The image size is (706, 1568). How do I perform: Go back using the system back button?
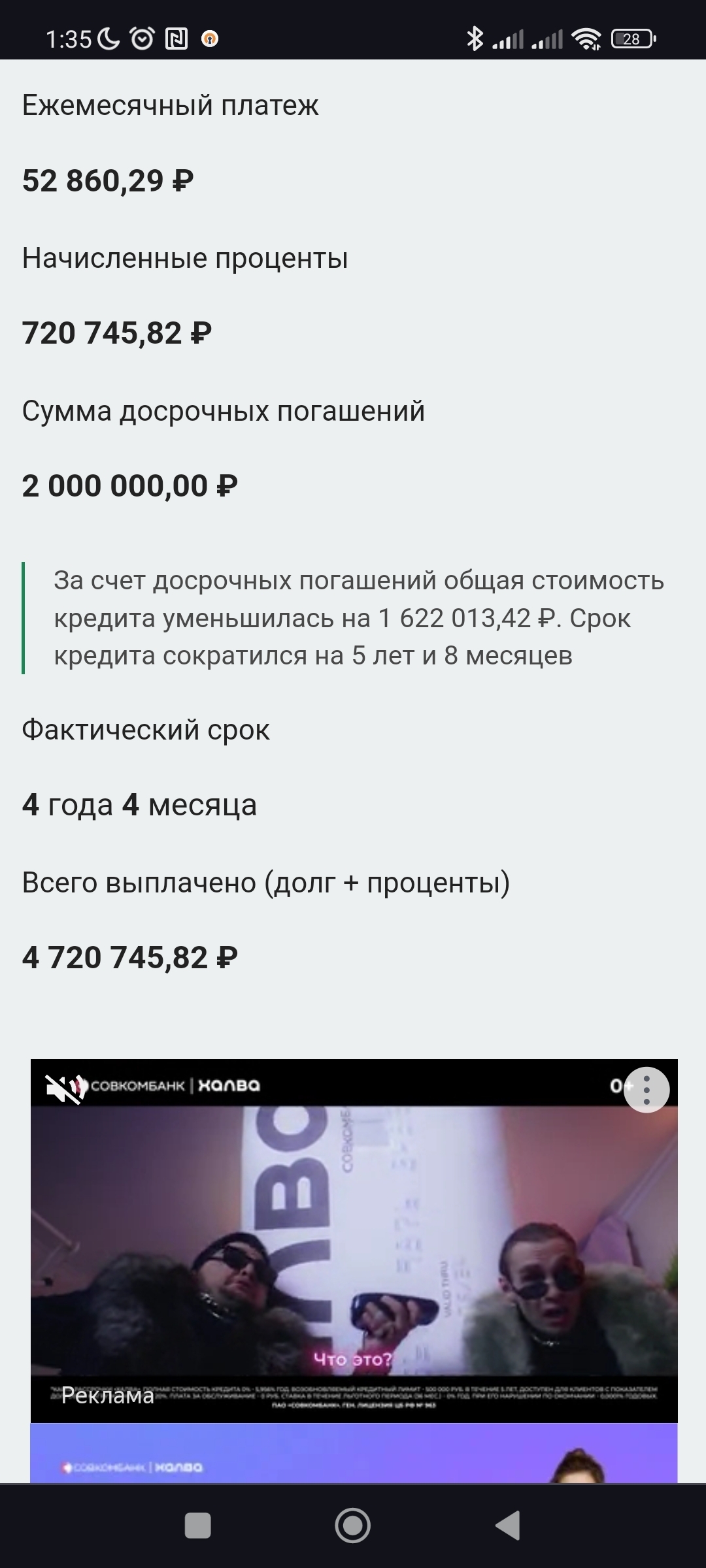coord(507,1527)
